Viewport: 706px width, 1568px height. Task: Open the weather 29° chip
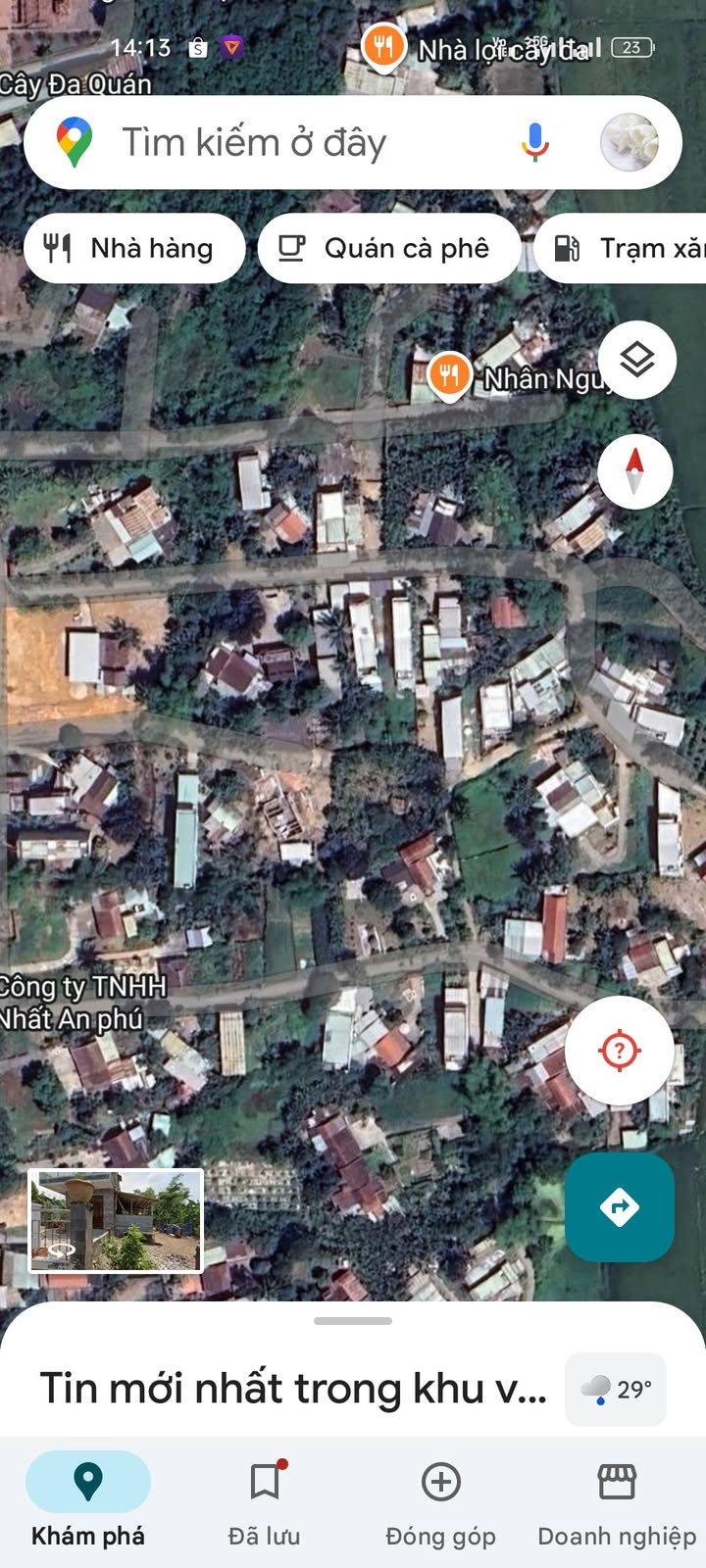[x=616, y=1390]
